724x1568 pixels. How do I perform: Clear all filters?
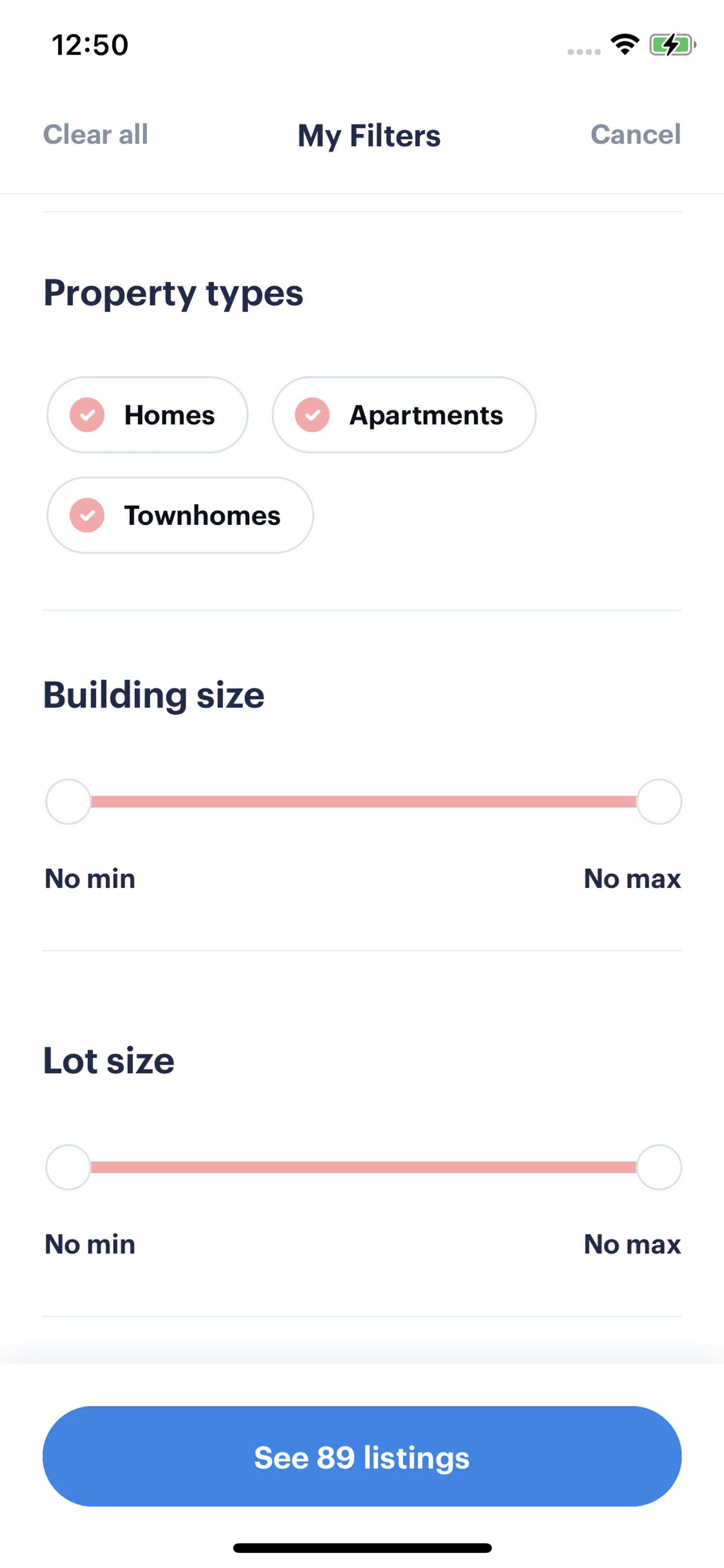95,135
